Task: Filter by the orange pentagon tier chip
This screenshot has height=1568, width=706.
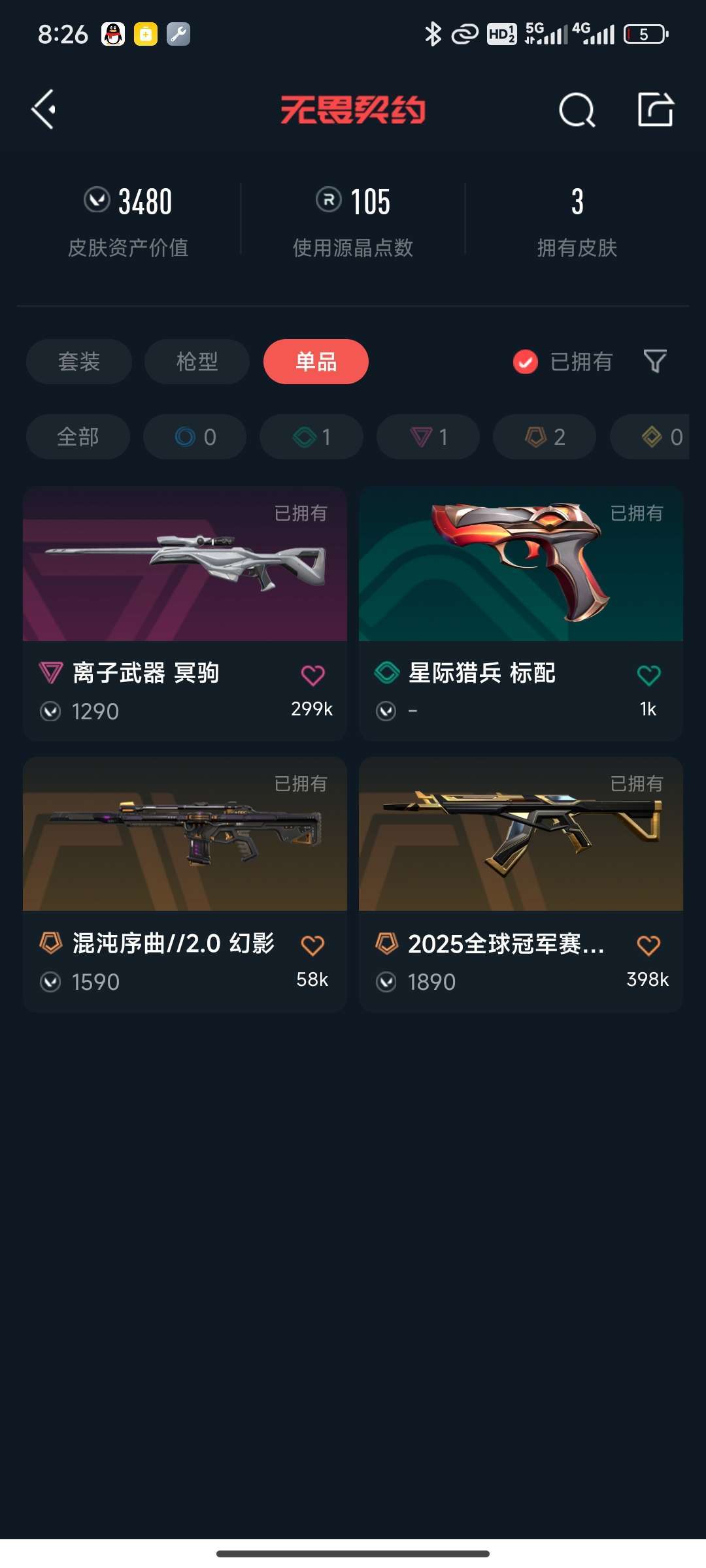Action: [545, 436]
